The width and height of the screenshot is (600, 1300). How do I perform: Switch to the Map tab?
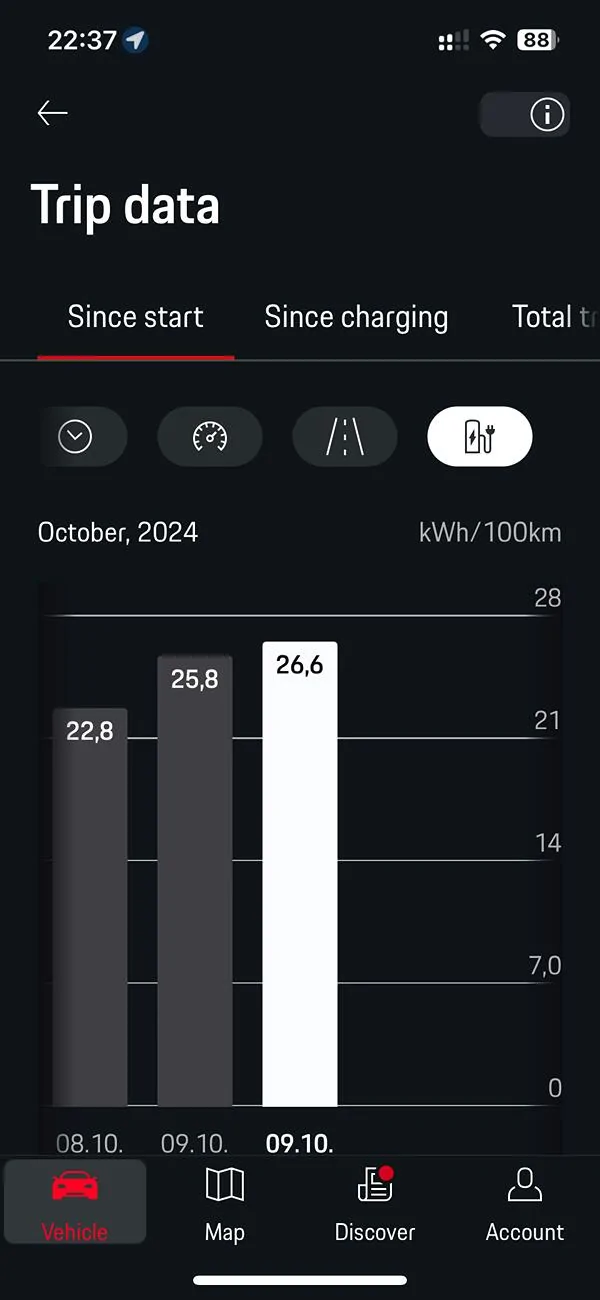pyautogui.click(x=225, y=1203)
